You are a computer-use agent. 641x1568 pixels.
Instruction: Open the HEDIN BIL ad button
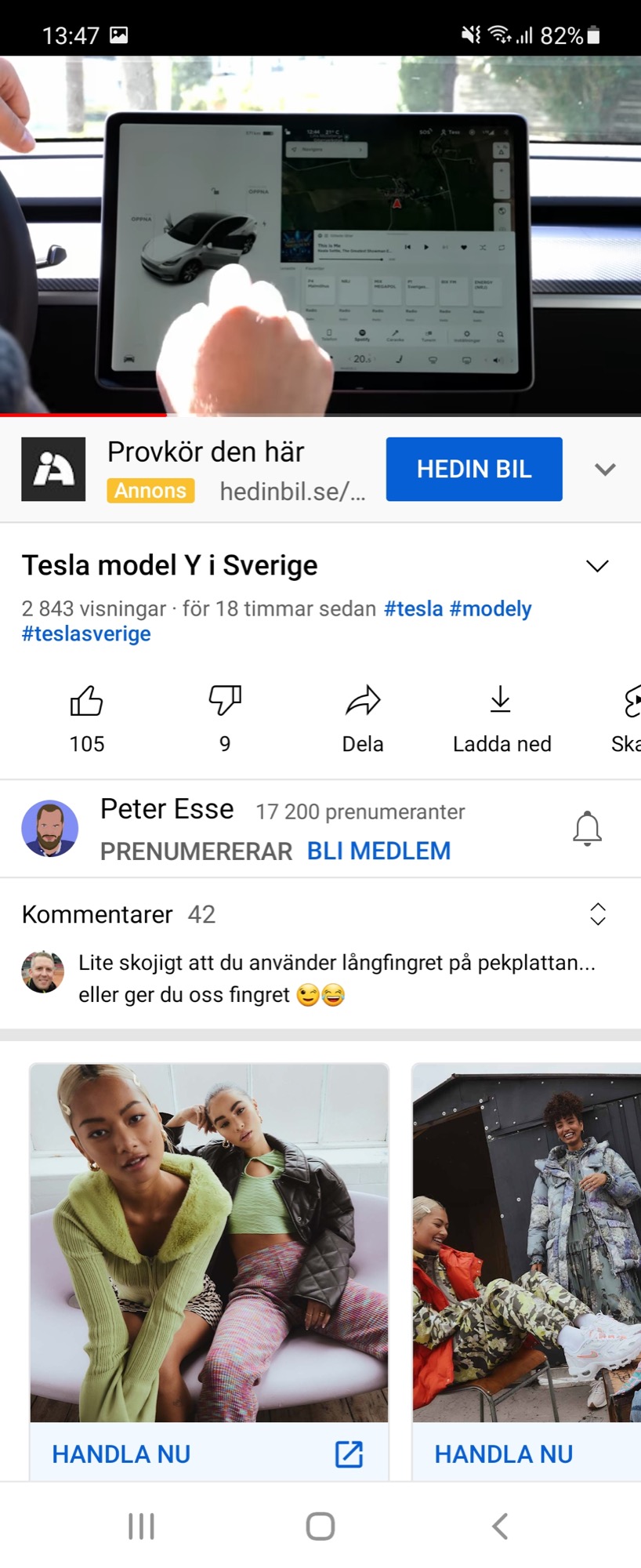click(473, 469)
